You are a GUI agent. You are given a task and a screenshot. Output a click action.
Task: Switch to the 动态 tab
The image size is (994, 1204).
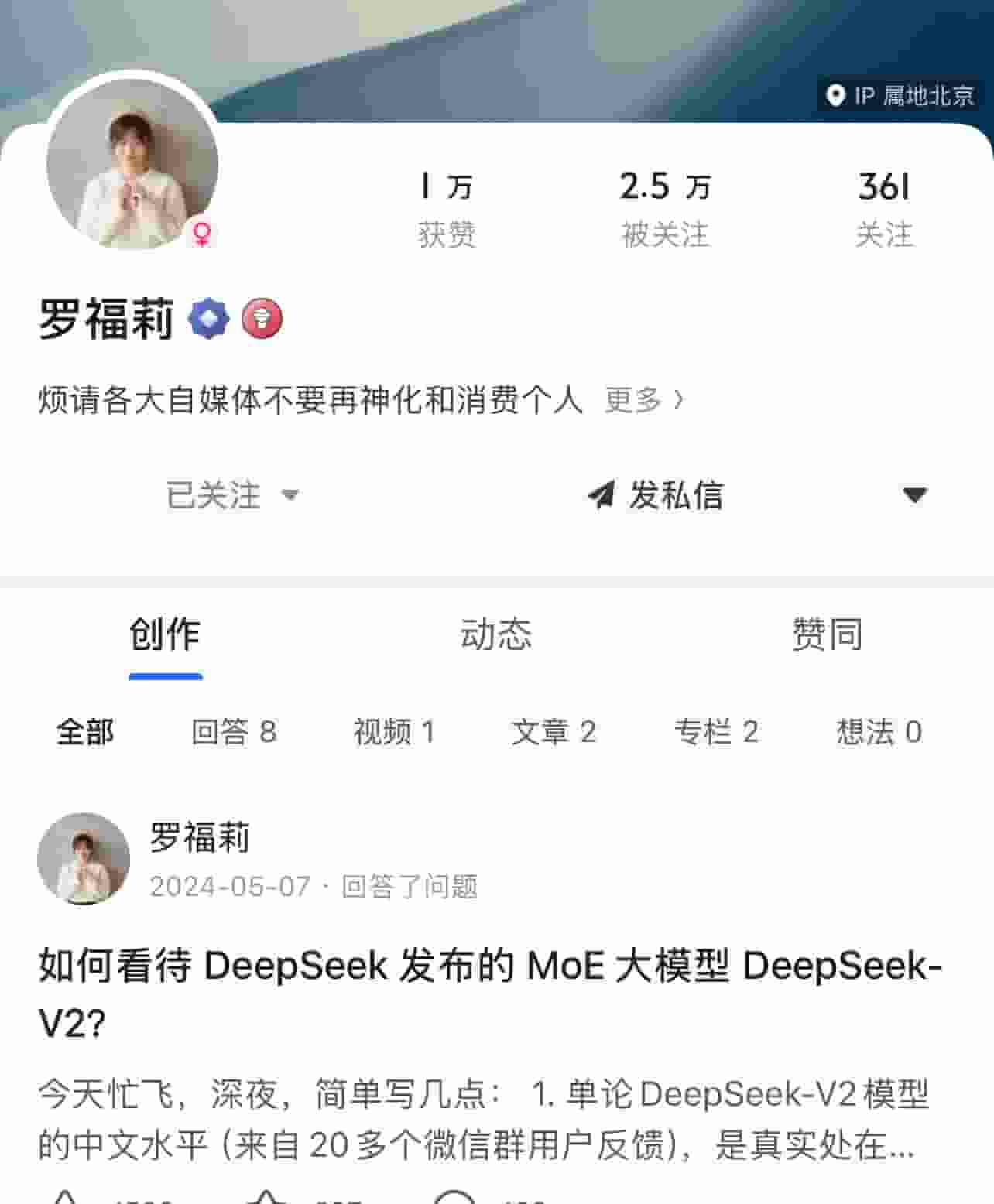496,634
